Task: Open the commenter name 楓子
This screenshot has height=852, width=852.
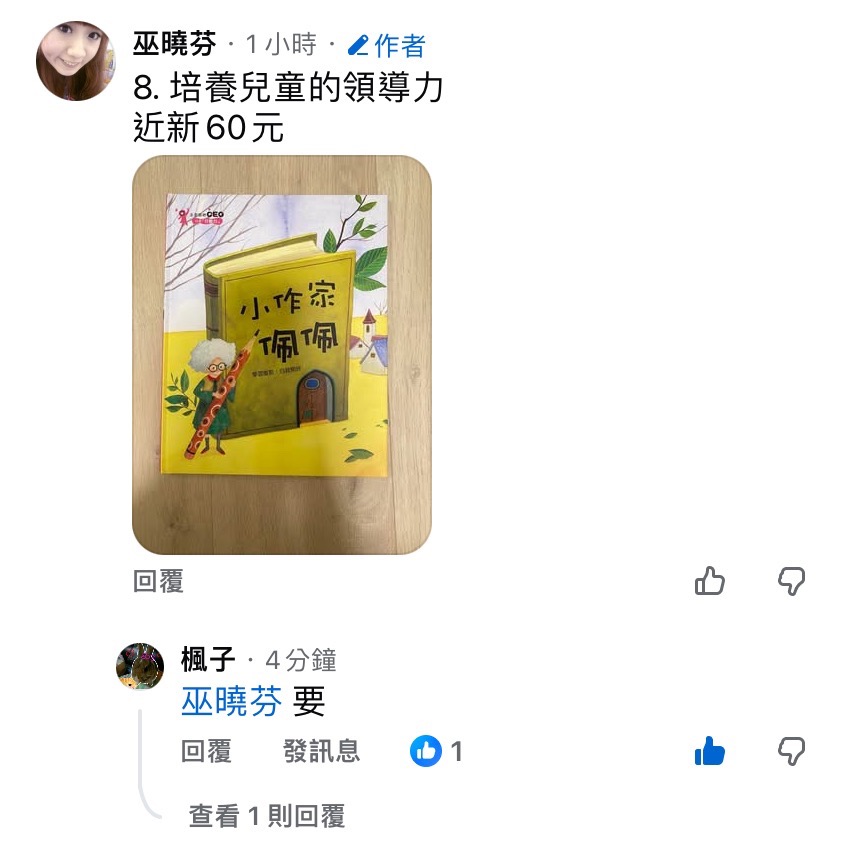Action: tap(208, 660)
